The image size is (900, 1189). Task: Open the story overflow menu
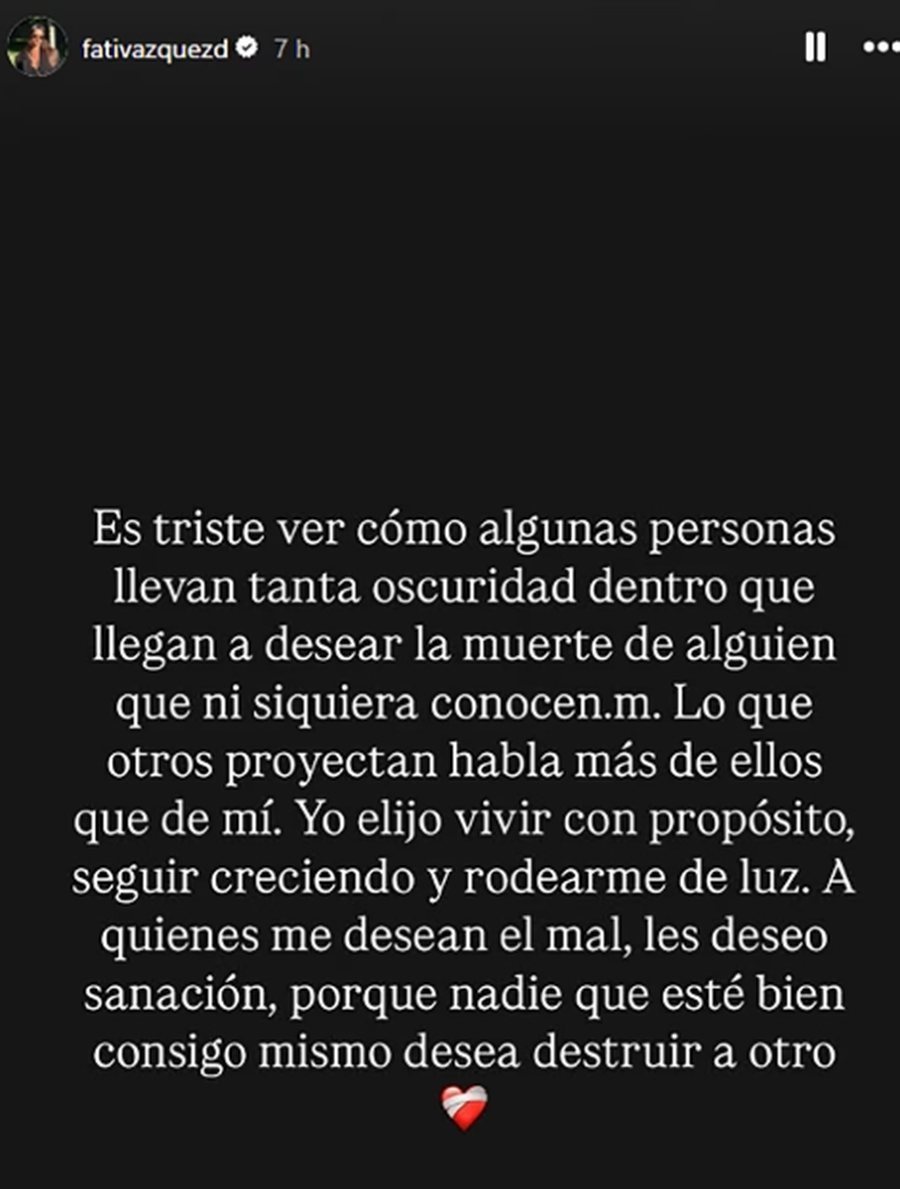pyautogui.click(x=878, y=47)
